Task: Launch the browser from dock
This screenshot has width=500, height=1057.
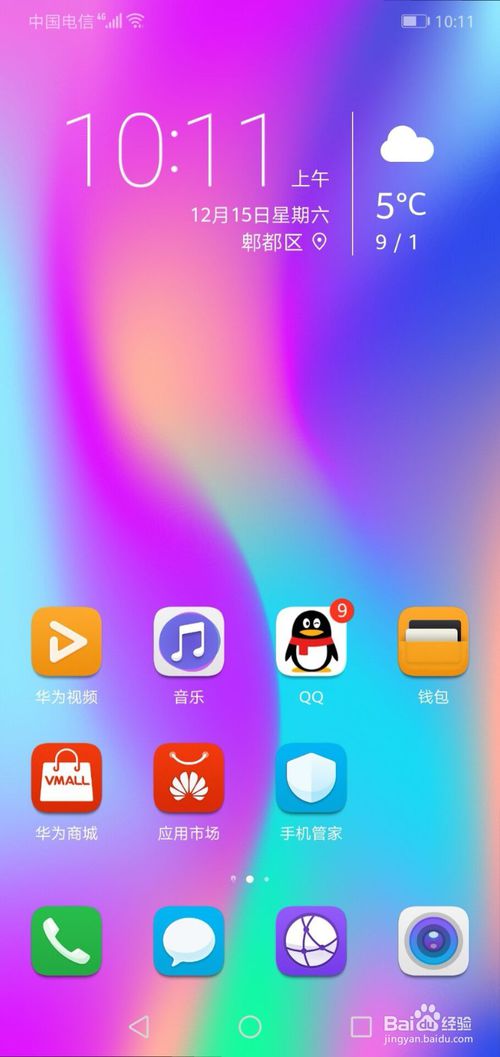Action: pyautogui.click(x=311, y=940)
